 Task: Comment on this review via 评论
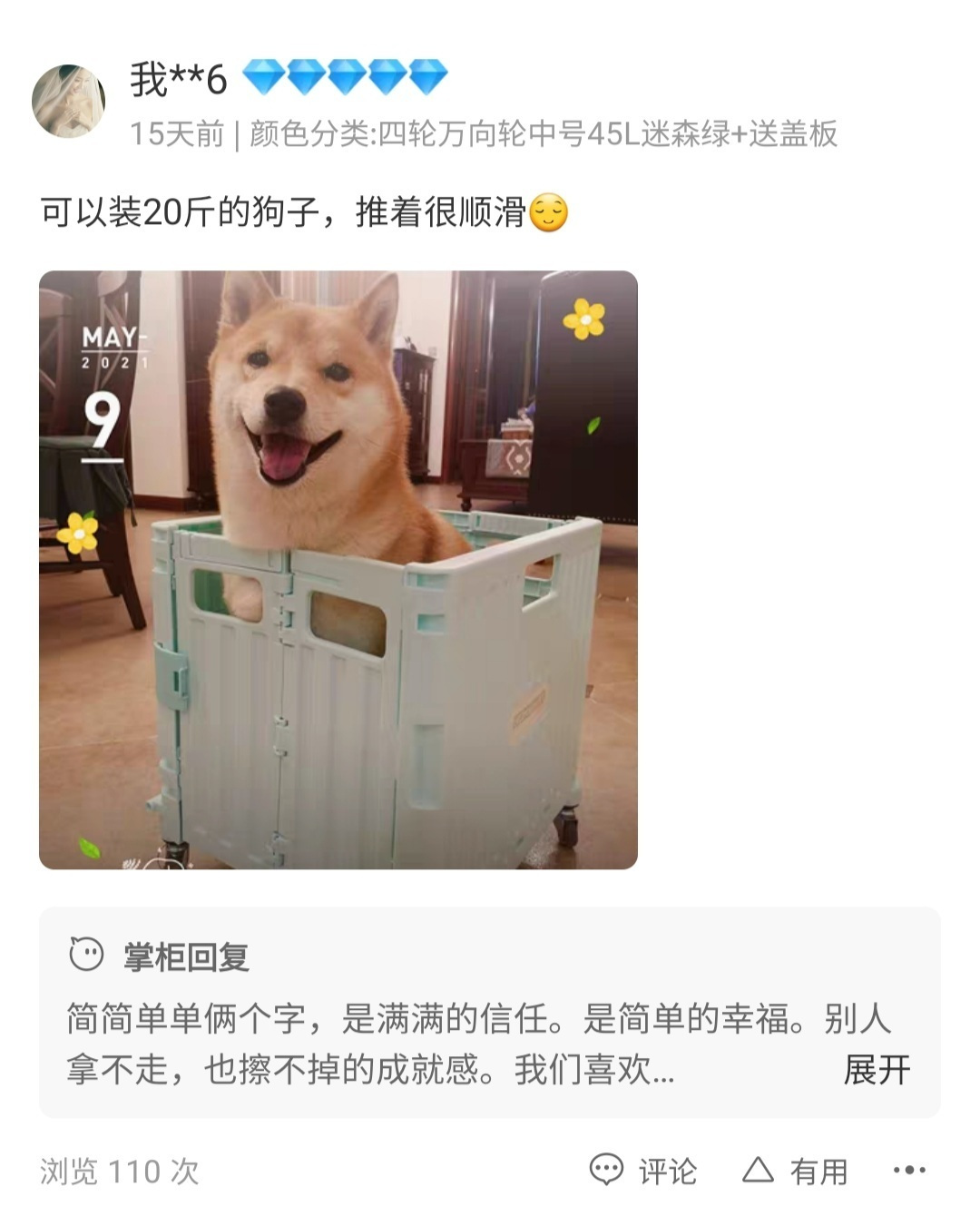643,1171
